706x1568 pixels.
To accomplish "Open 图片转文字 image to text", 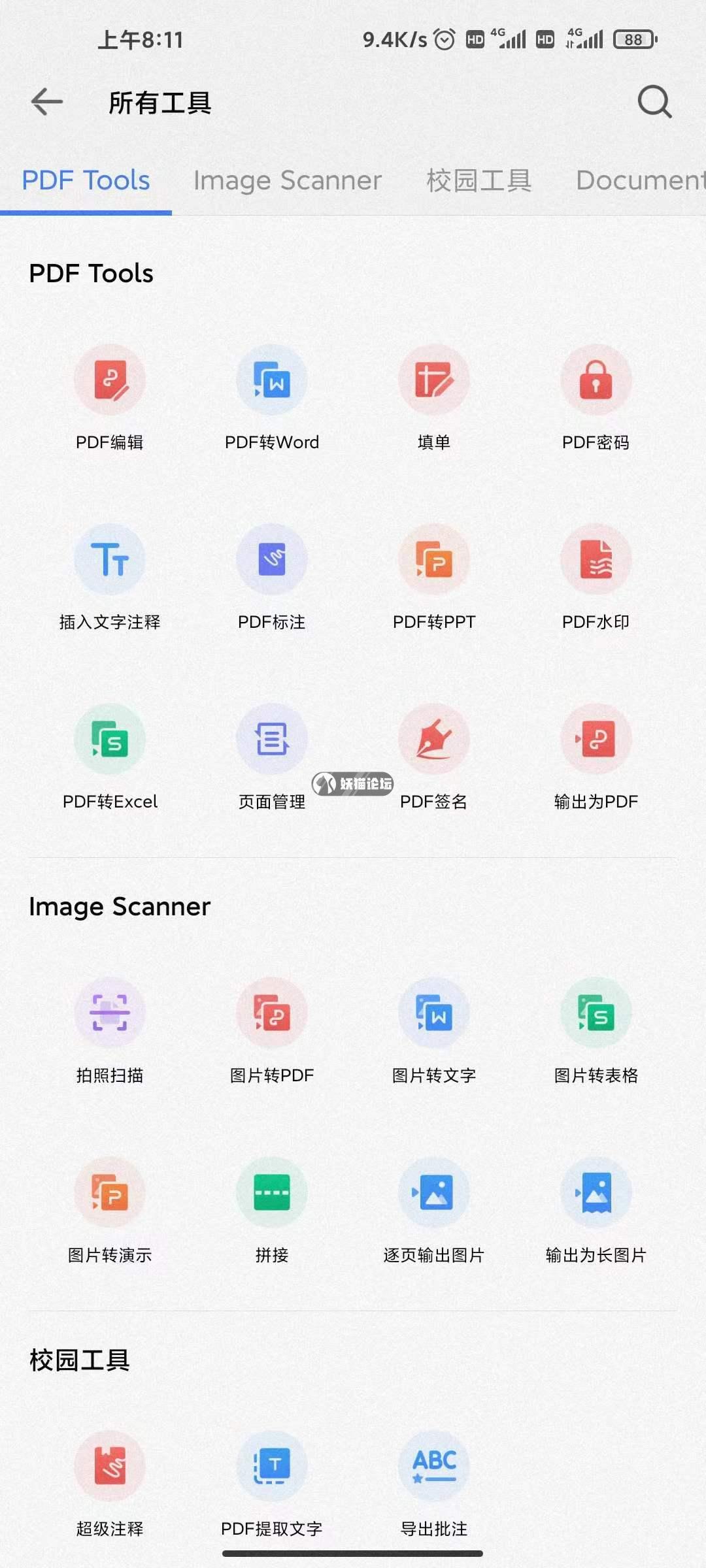I will (433, 1013).
